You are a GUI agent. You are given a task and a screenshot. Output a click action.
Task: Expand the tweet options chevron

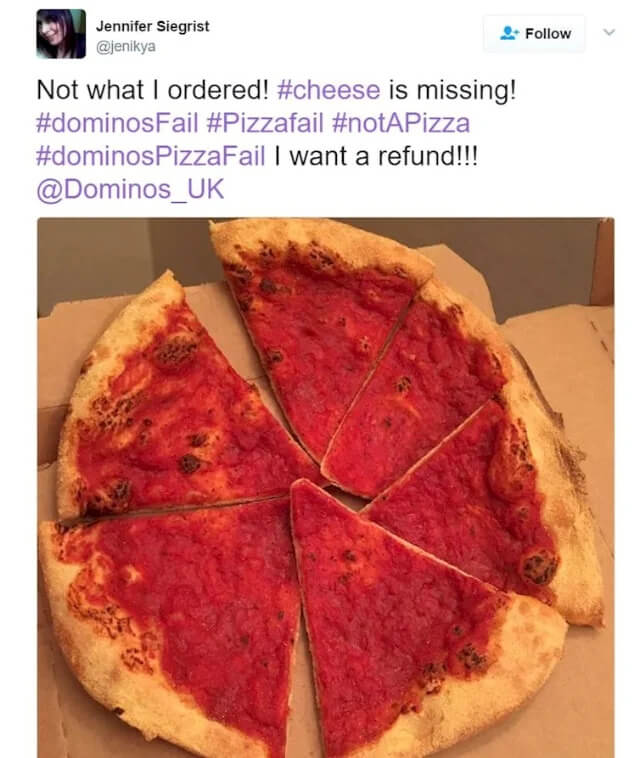point(608,33)
